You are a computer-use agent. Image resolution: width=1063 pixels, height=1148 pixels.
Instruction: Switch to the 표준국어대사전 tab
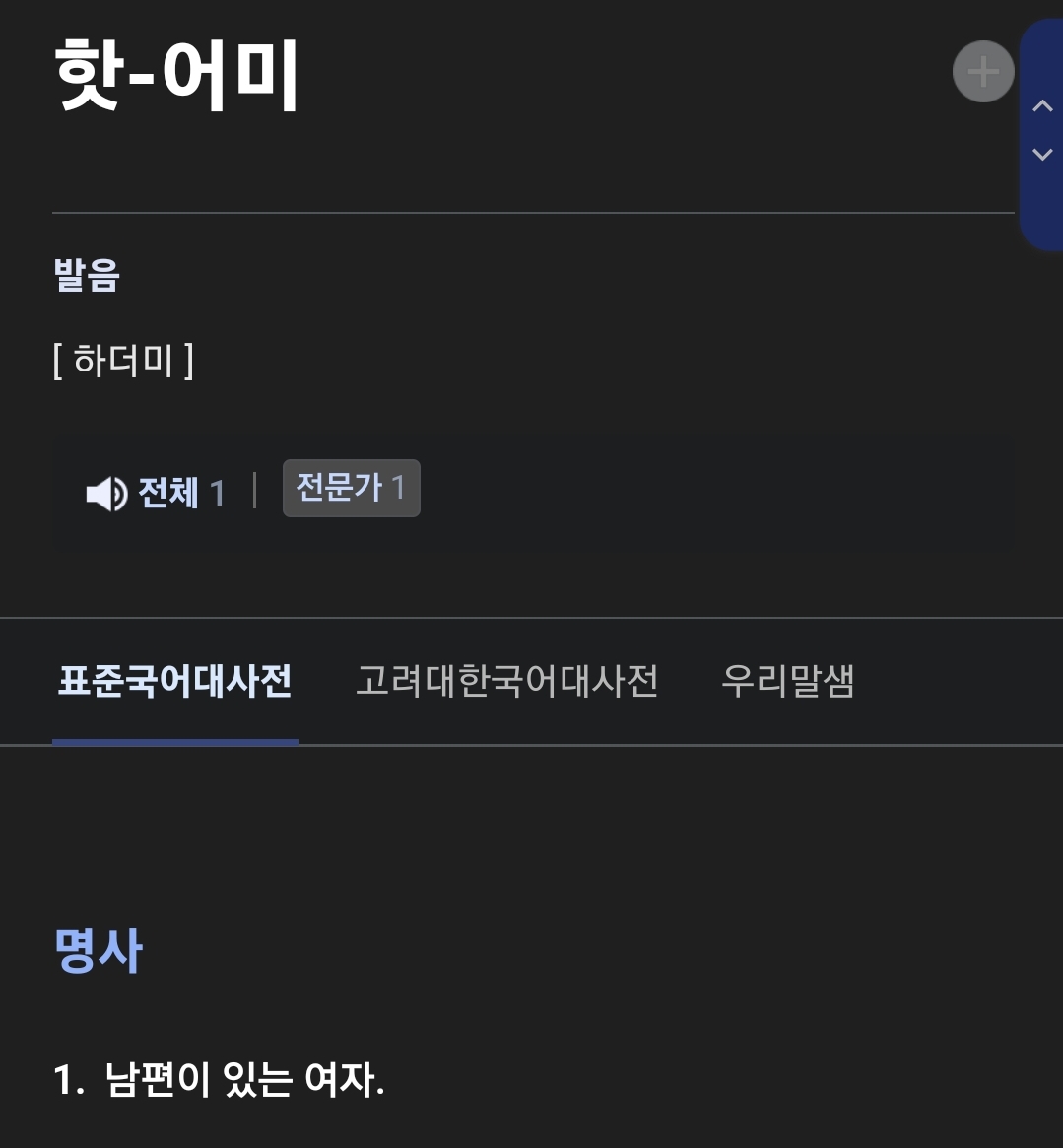[x=174, y=681]
